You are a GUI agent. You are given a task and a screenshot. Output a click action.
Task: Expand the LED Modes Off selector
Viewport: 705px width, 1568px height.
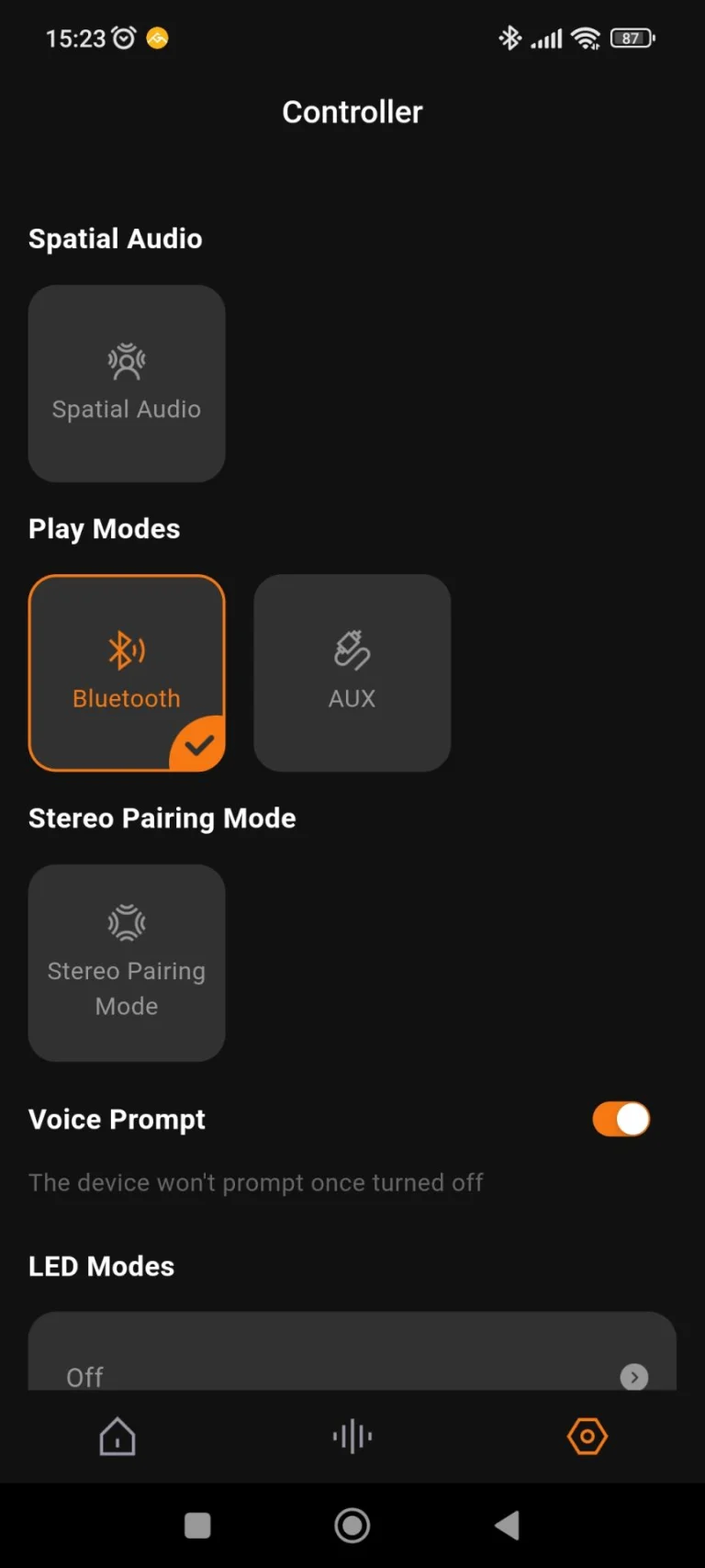352,1373
